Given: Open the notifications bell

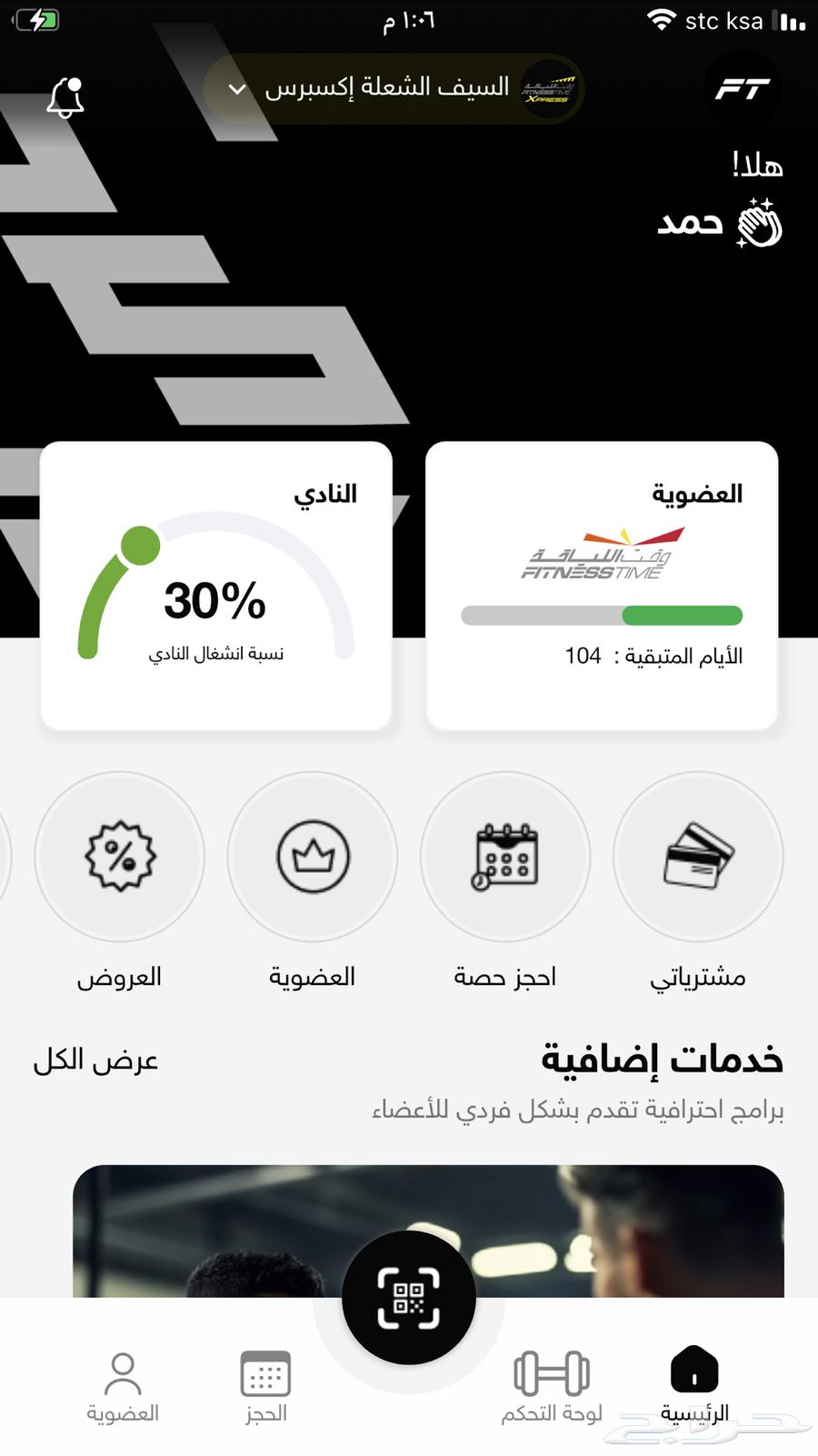Looking at the screenshot, I should click(x=65, y=97).
